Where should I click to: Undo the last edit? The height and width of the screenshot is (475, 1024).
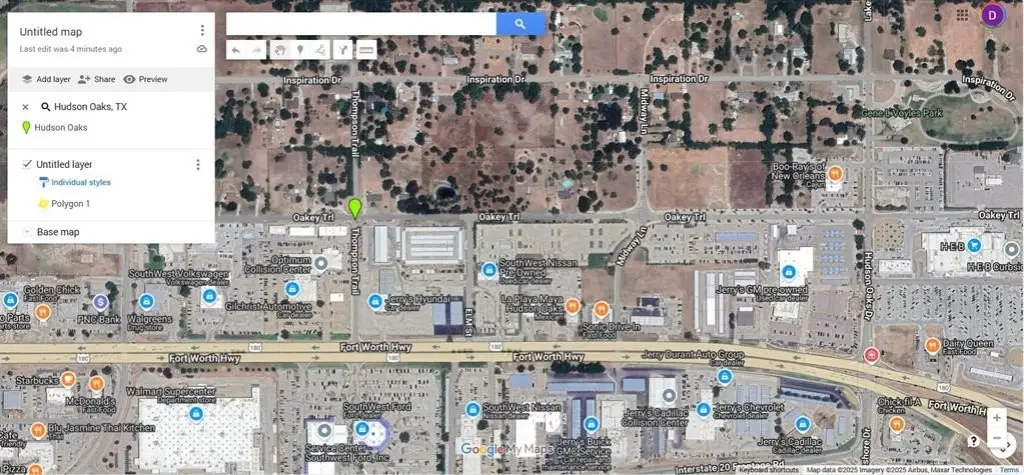(236, 49)
